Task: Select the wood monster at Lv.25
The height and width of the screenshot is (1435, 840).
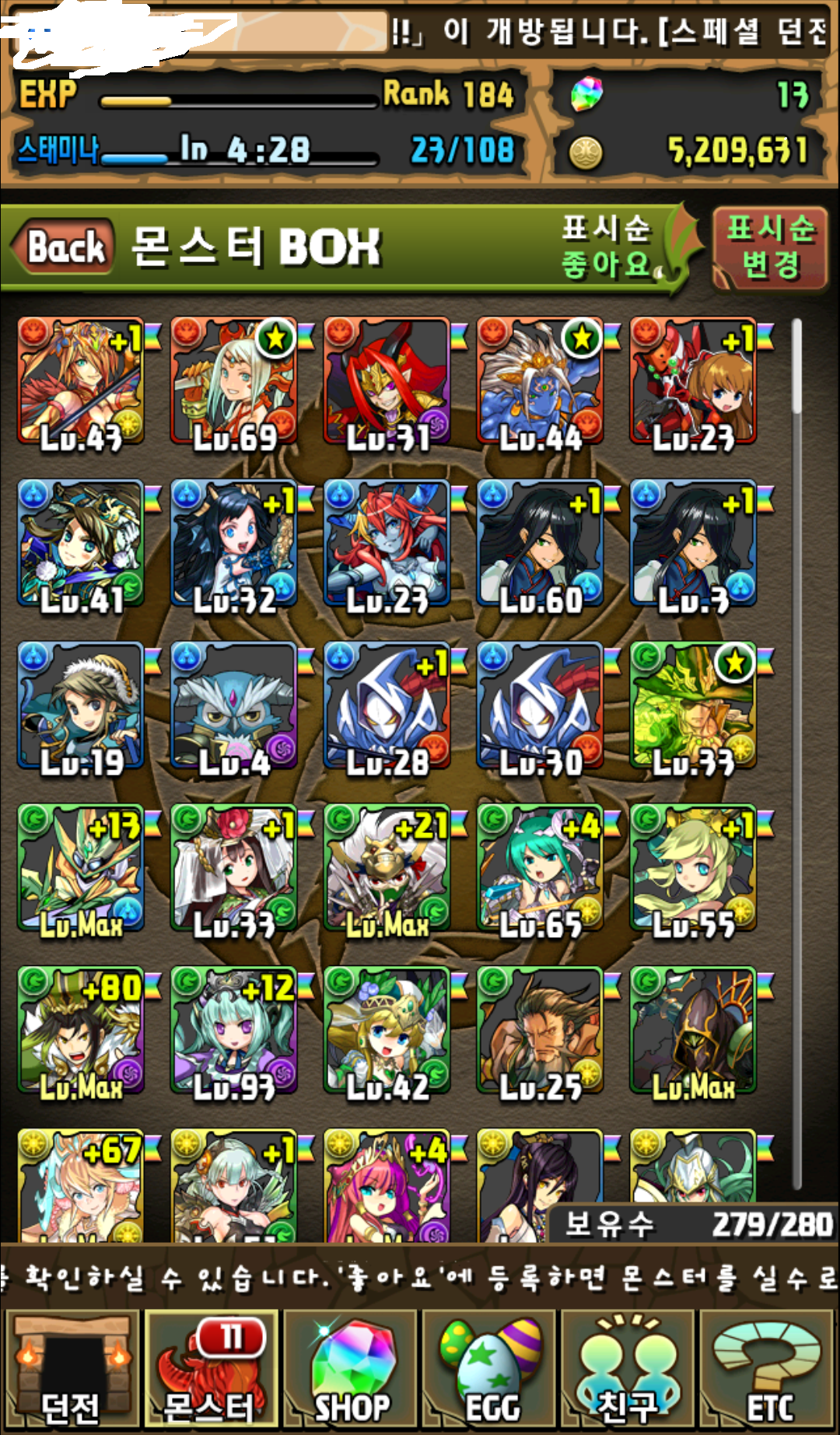Action: pyautogui.click(x=541, y=1031)
